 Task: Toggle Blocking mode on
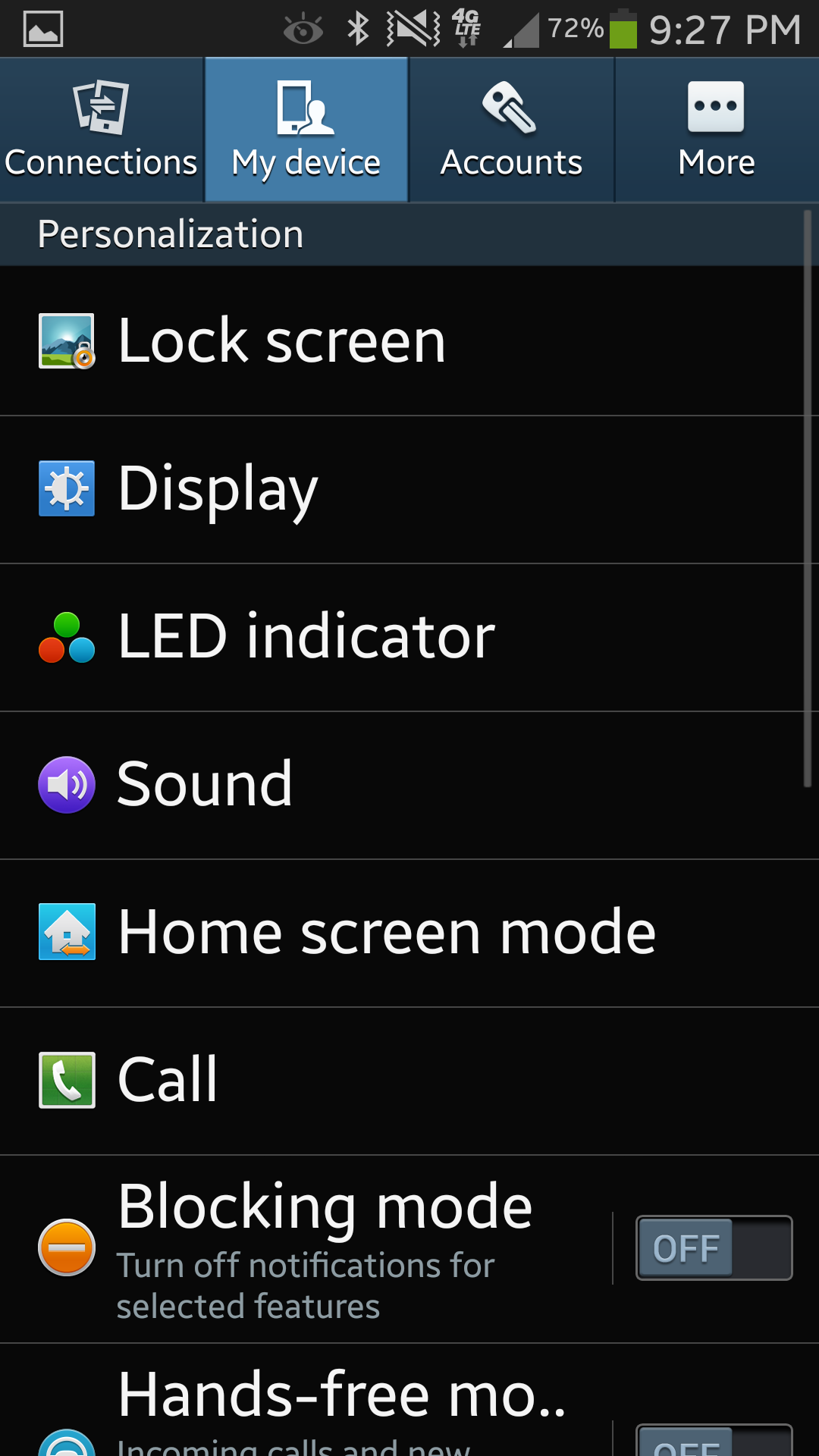pyautogui.click(x=713, y=1248)
